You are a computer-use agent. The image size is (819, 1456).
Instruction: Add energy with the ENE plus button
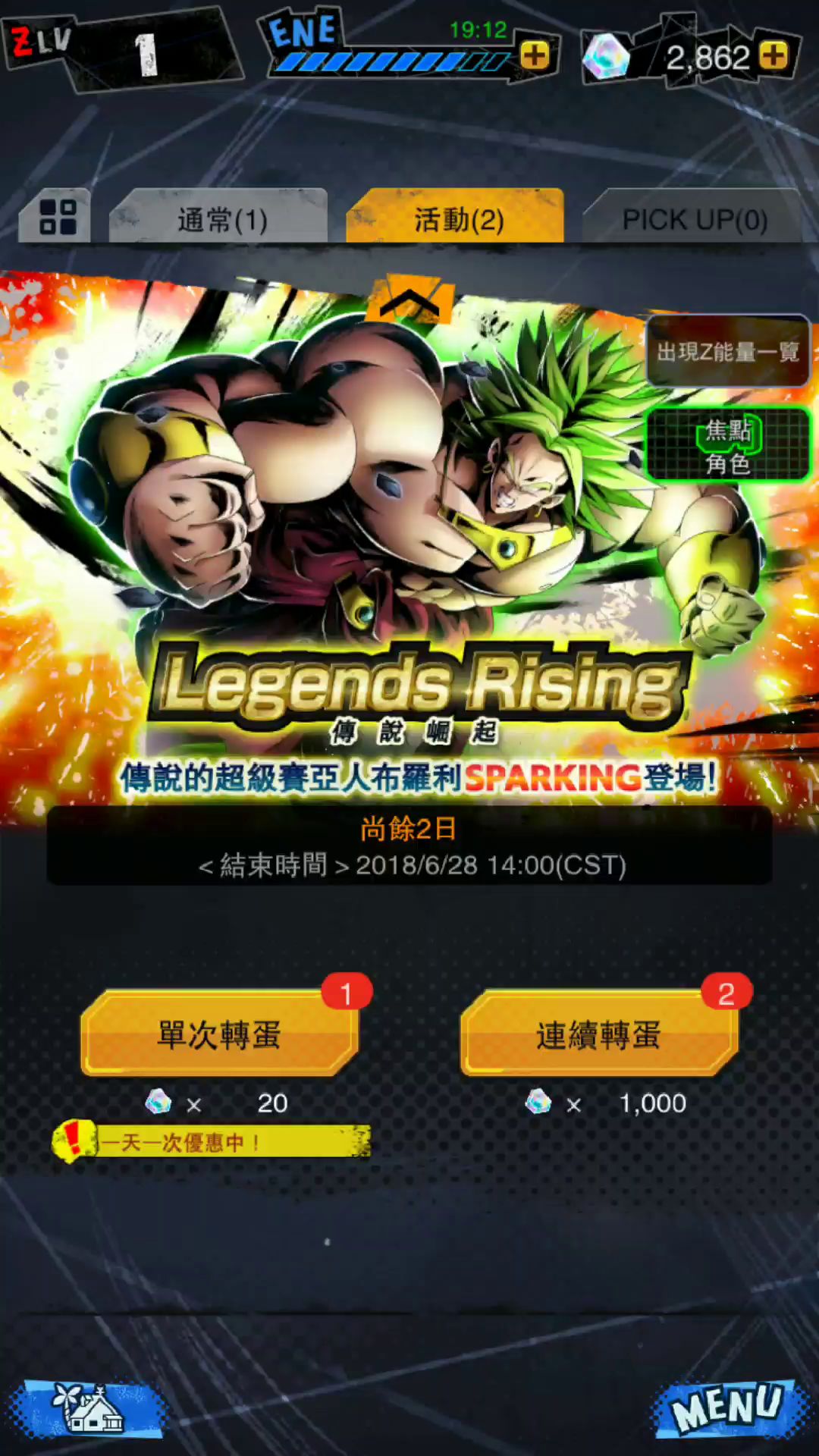pos(535,55)
